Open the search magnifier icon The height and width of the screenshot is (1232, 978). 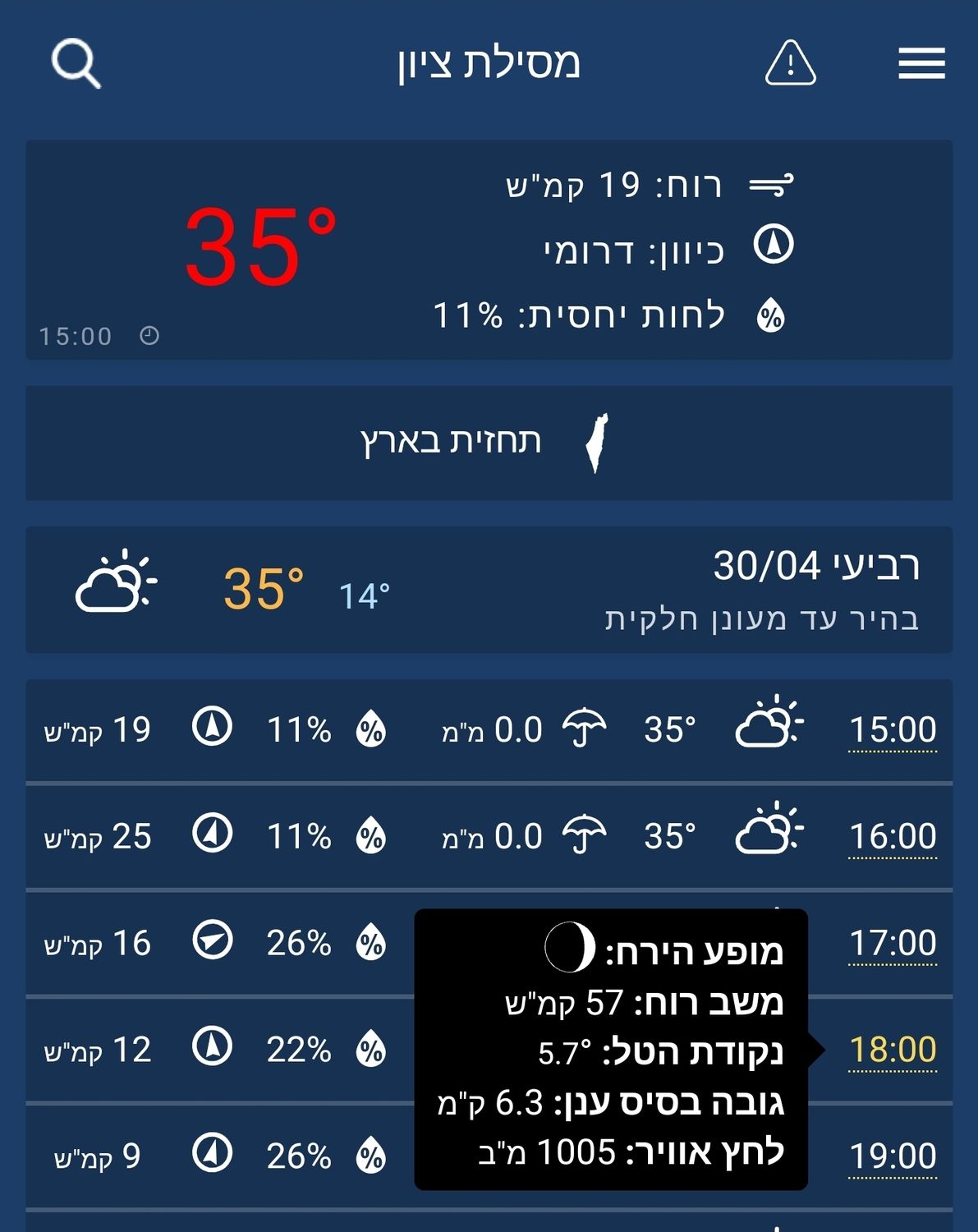pos(76,63)
